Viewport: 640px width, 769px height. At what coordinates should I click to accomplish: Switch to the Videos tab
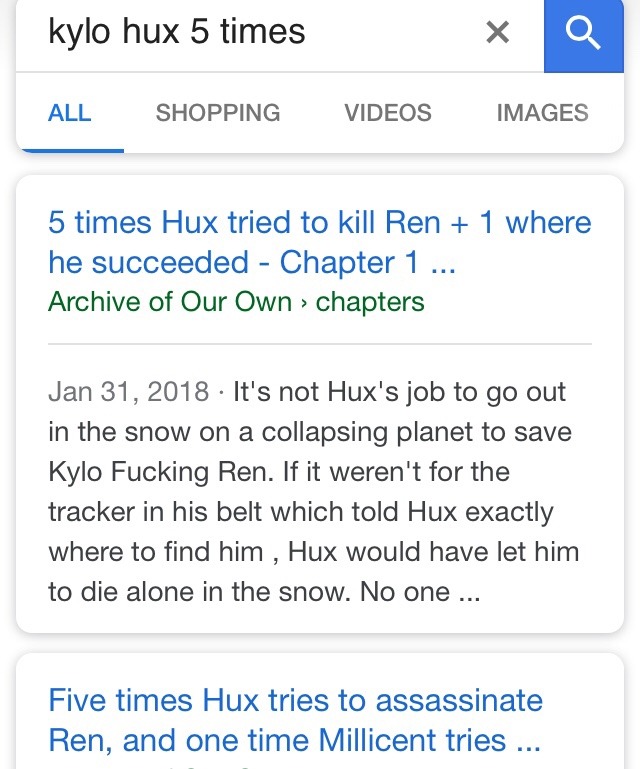[x=388, y=113]
